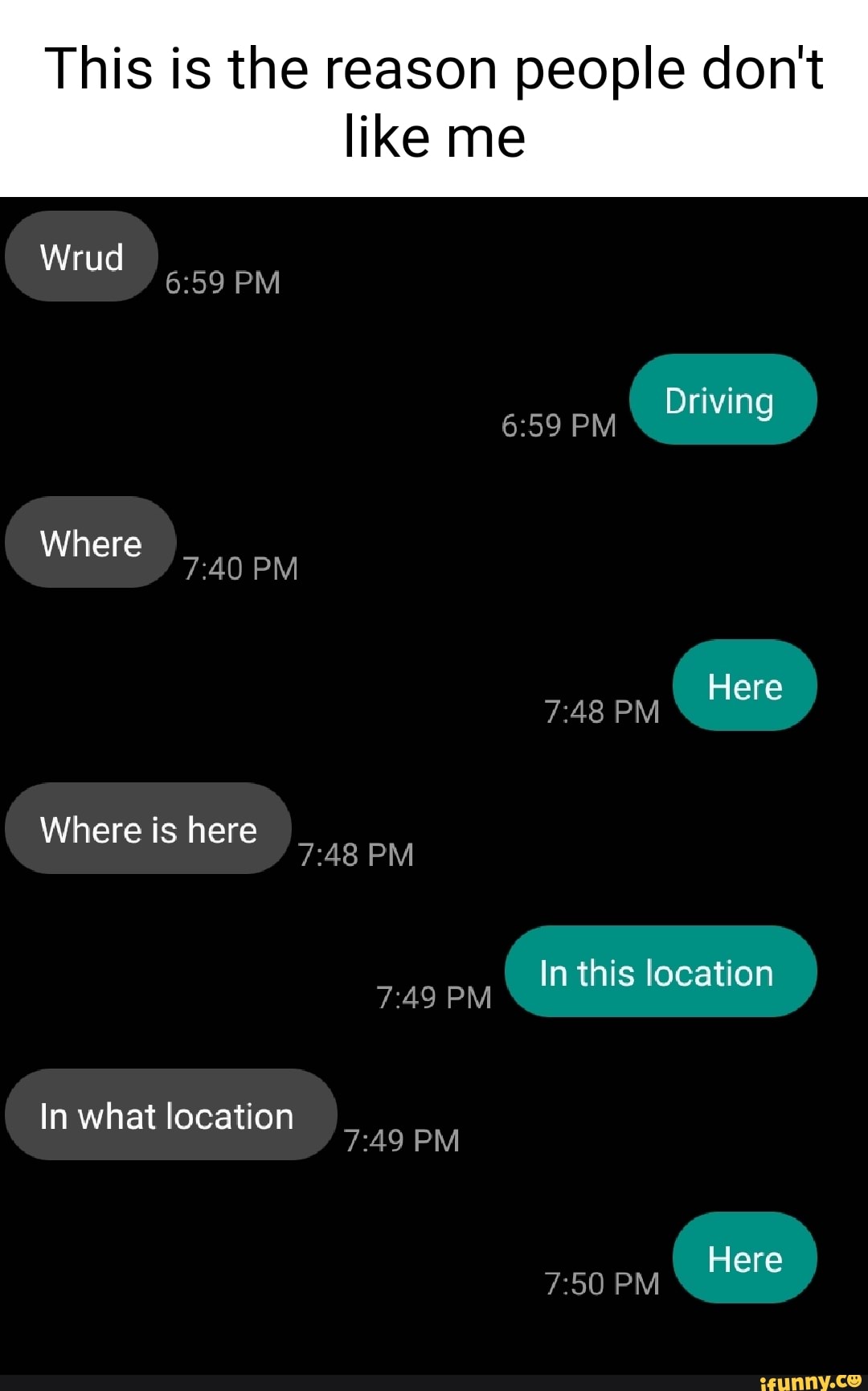The height and width of the screenshot is (1391, 868).
Task: Click the final 'Here' message at 7:50 PM
Action: (744, 1259)
